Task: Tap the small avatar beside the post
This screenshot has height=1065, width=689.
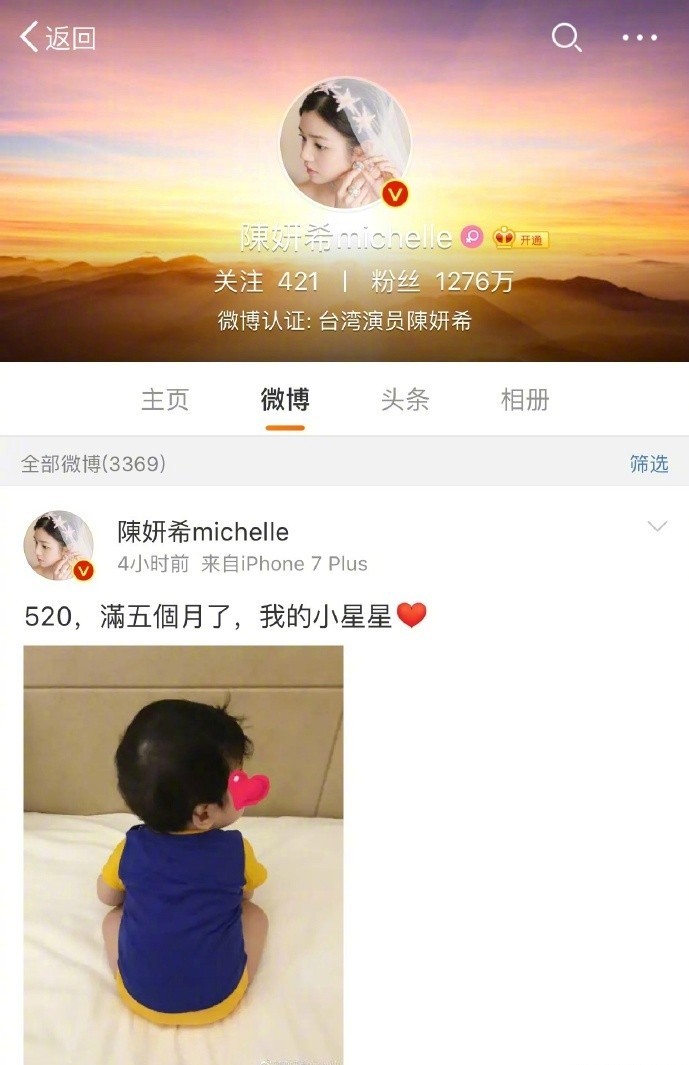Action: [58, 546]
